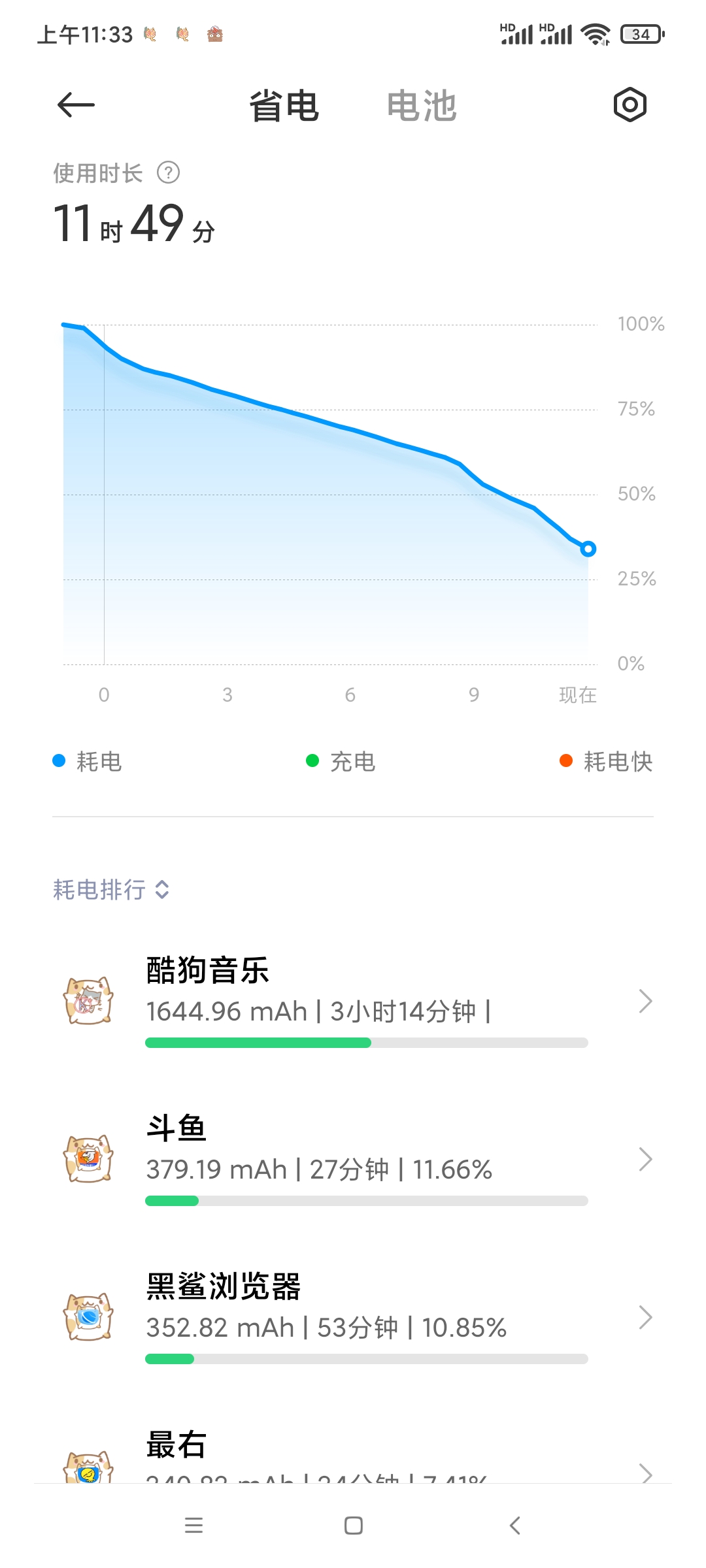This screenshot has height=1568, width=706.
Task: Switch to the 电池 tab
Action: 422,106
